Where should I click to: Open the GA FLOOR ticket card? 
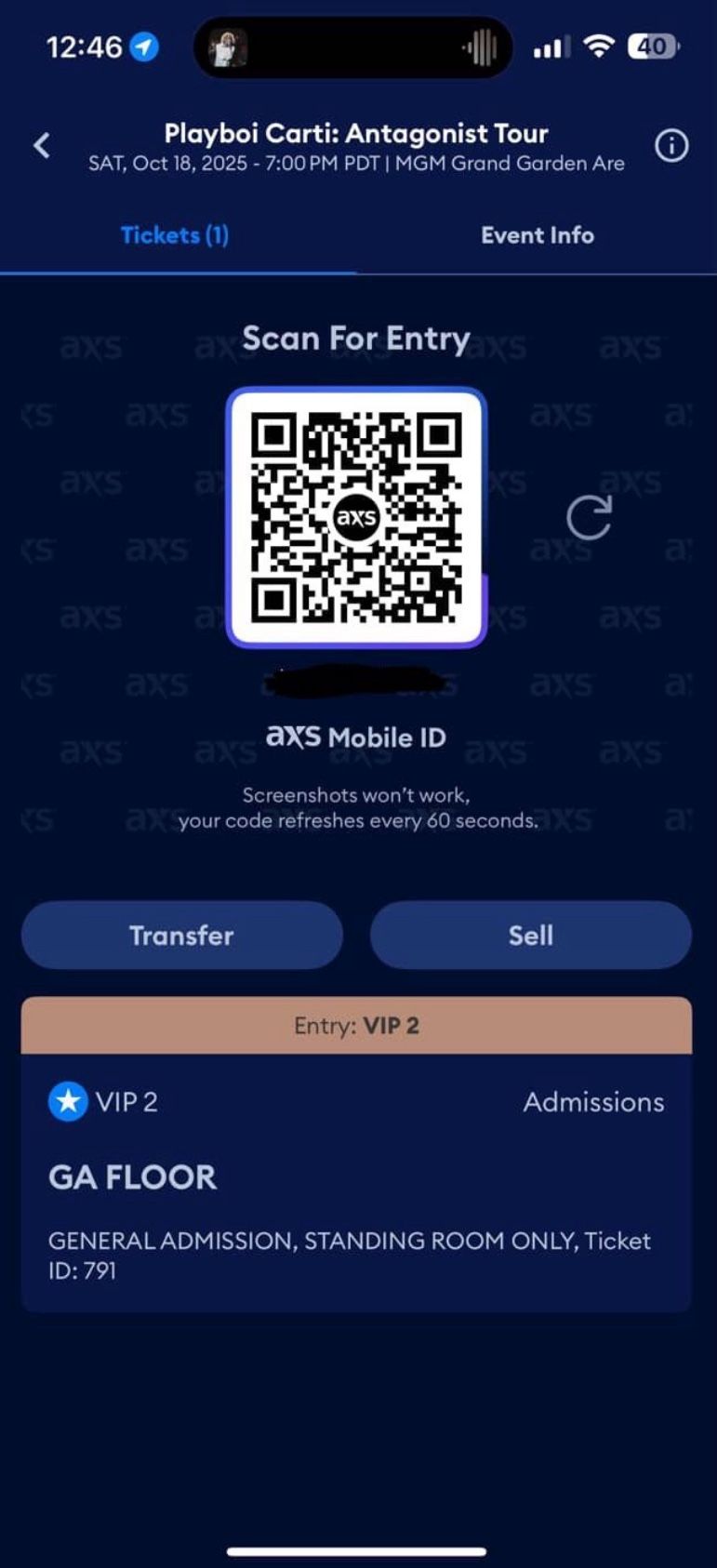(x=356, y=1154)
